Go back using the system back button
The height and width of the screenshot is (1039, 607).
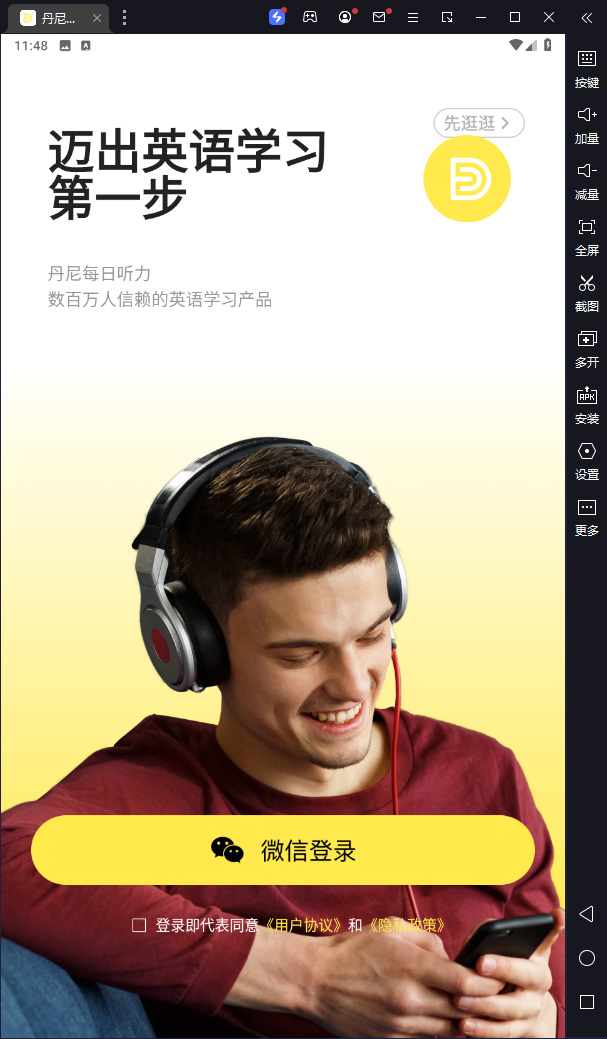coord(587,914)
